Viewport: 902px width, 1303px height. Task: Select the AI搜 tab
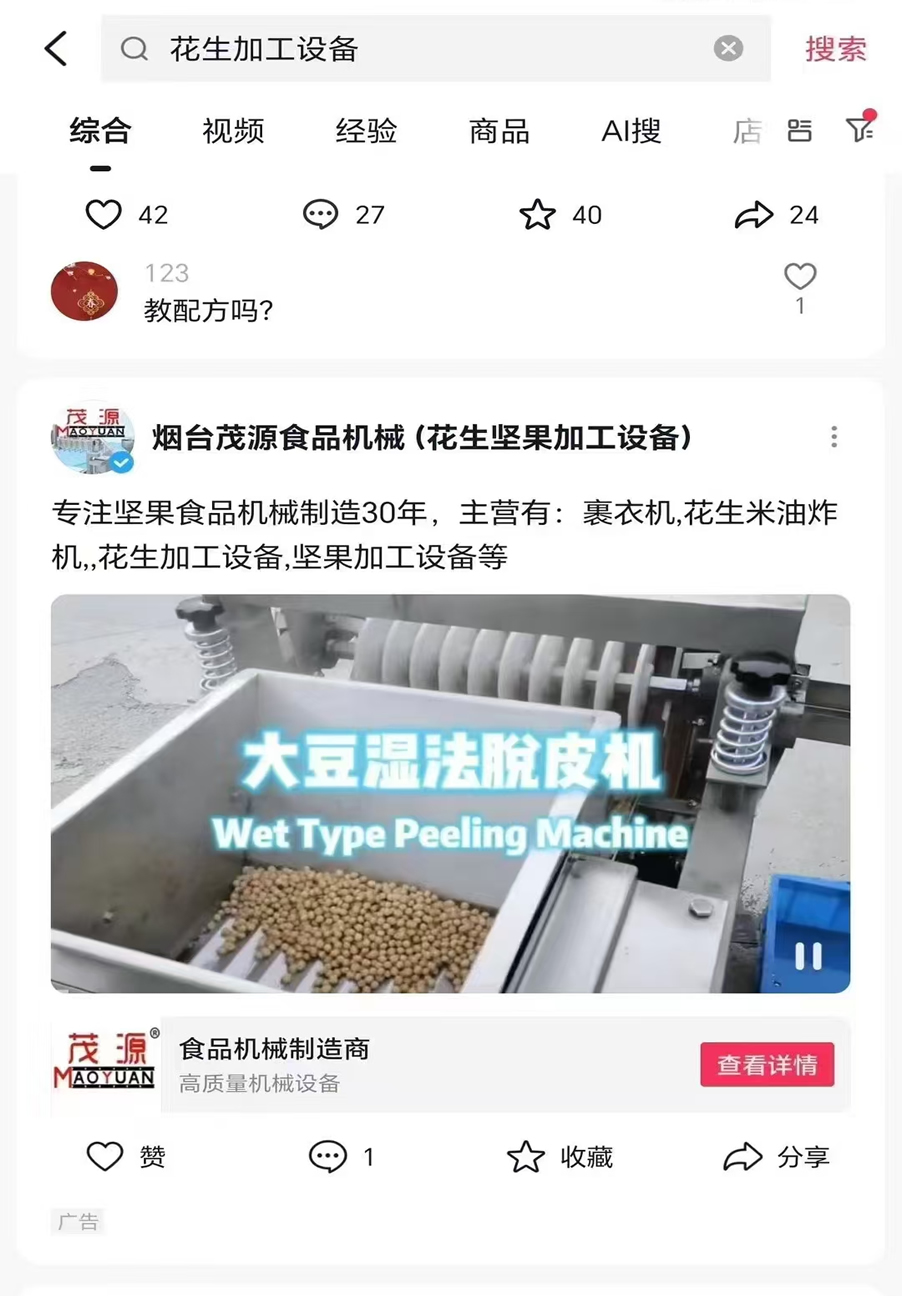(x=631, y=131)
